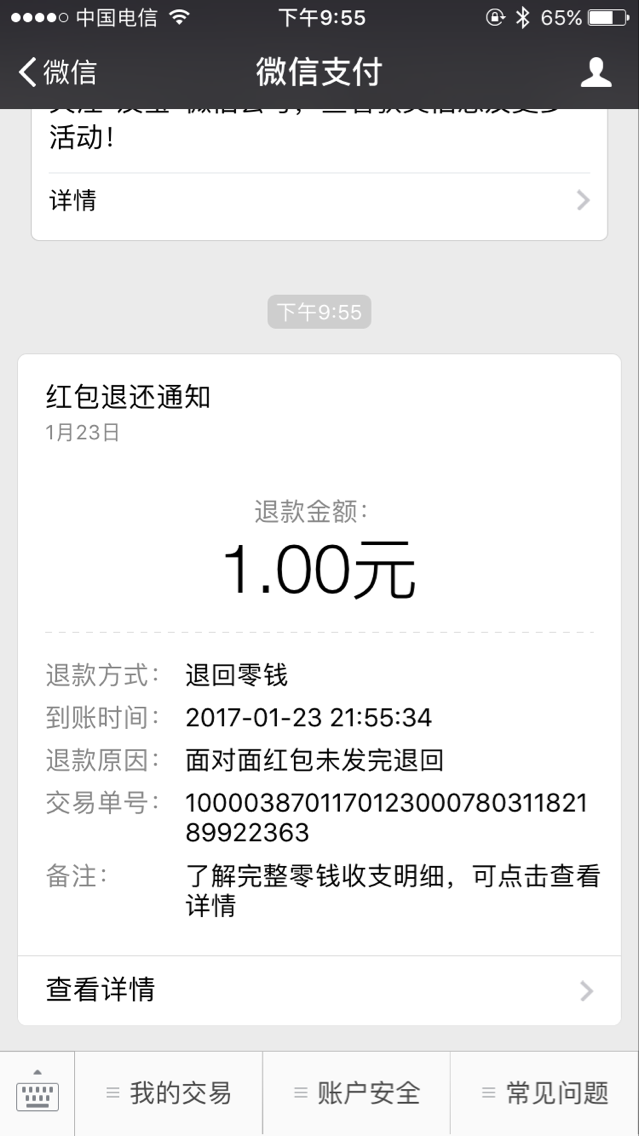The width and height of the screenshot is (639, 1136).
Task: Open the account profile icon
Action: point(596,72)
